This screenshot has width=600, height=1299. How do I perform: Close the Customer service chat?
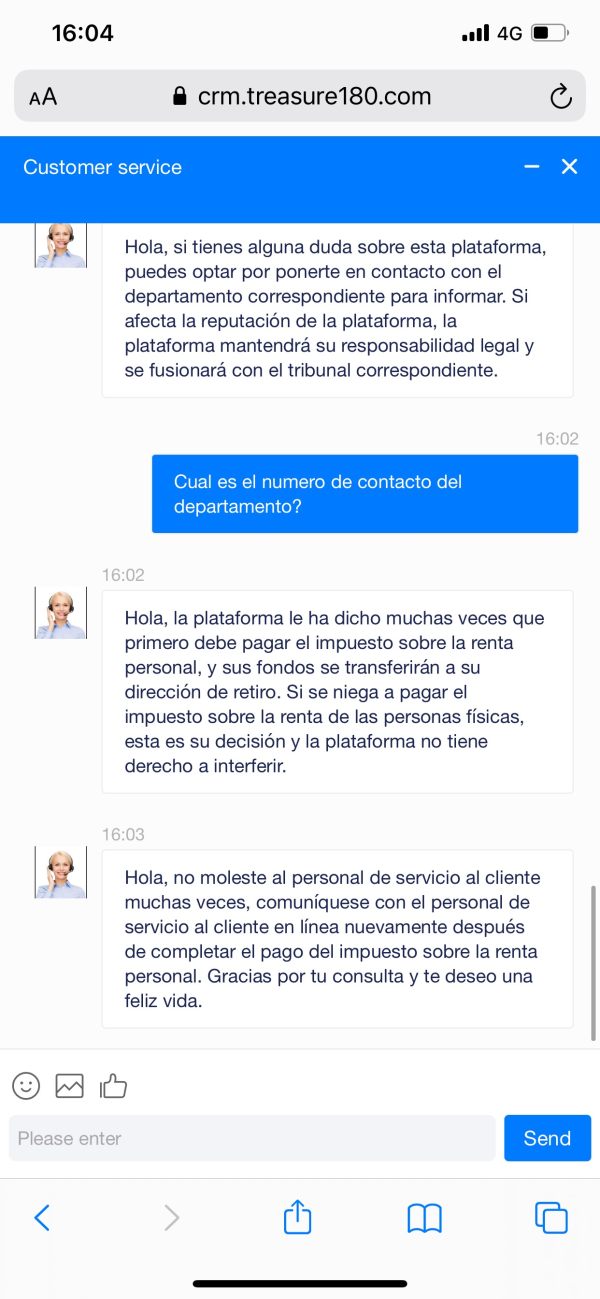click(570, 167)
